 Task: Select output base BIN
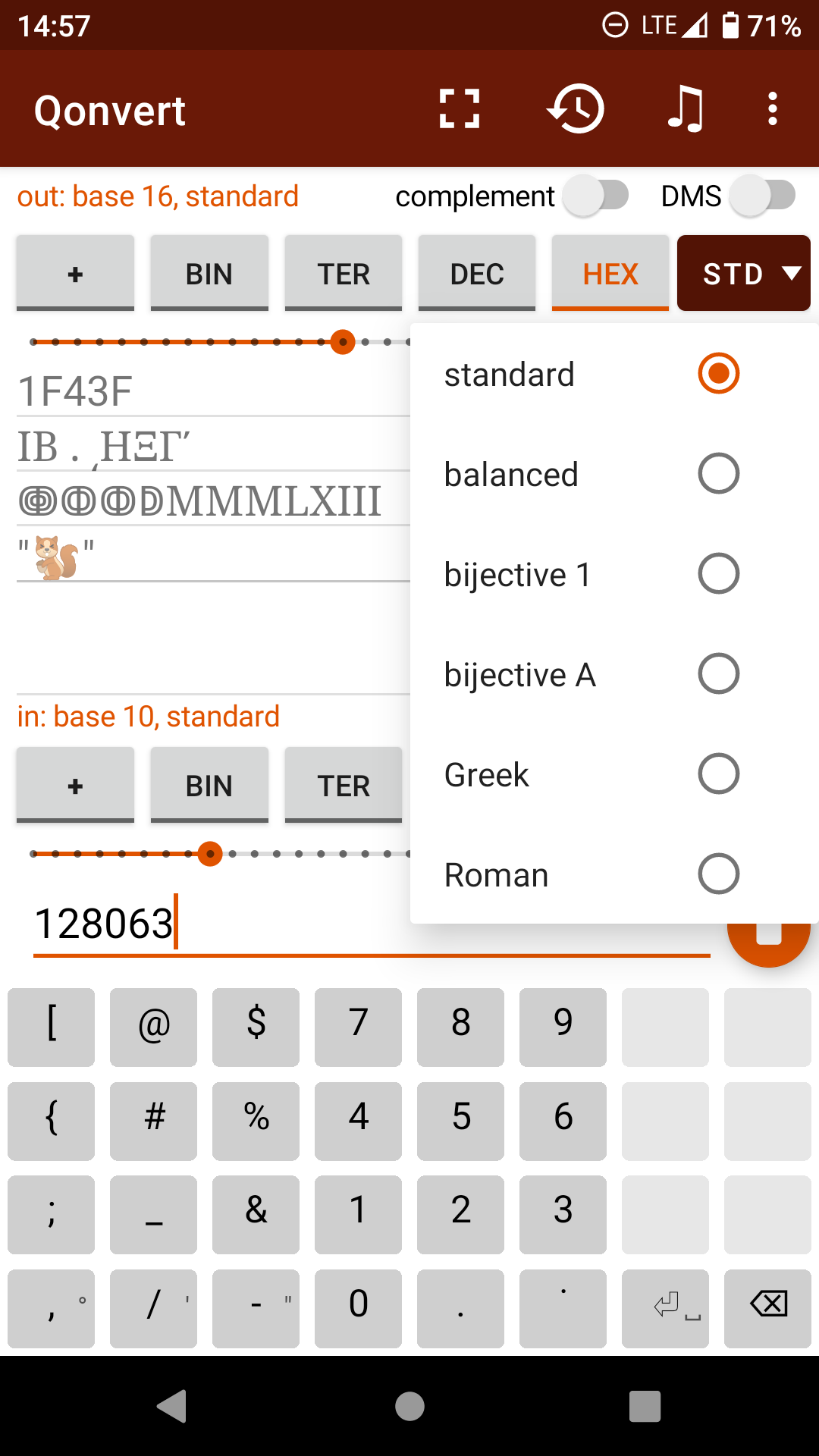tap(209, 273)
